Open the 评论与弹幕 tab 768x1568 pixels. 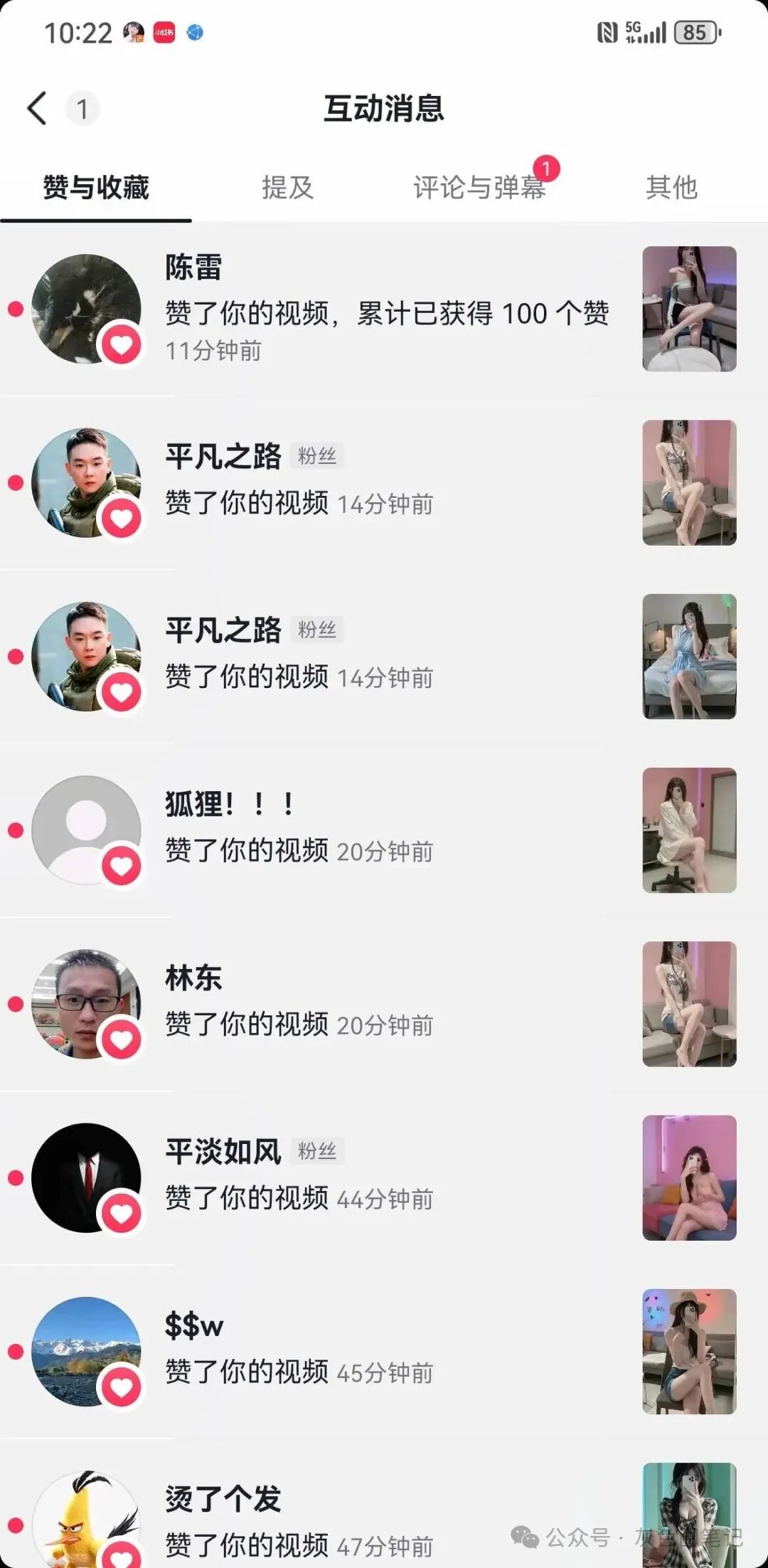coord(479,188)
